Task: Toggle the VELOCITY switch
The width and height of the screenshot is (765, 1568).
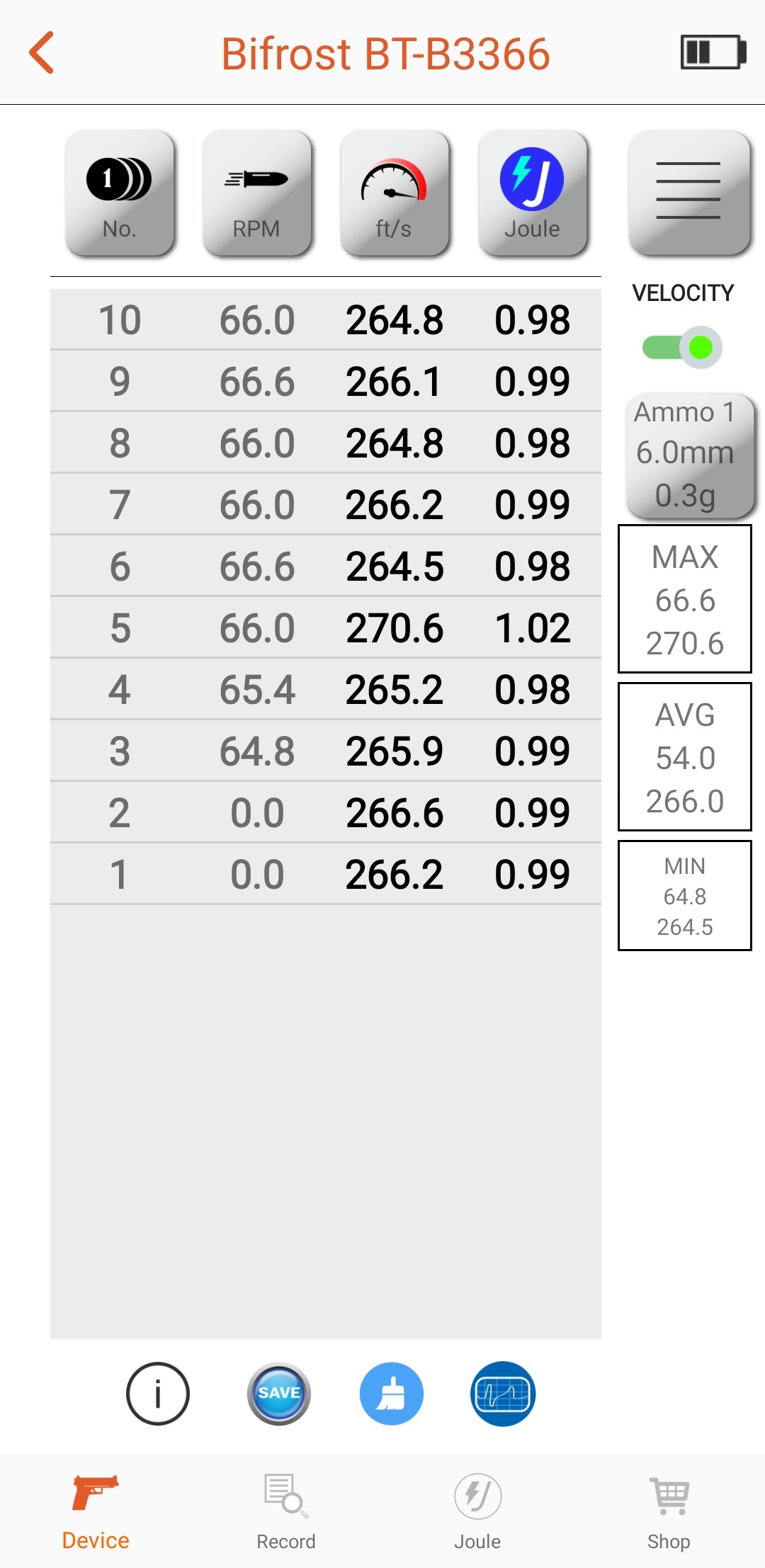Action: click(x=682, y=347)
